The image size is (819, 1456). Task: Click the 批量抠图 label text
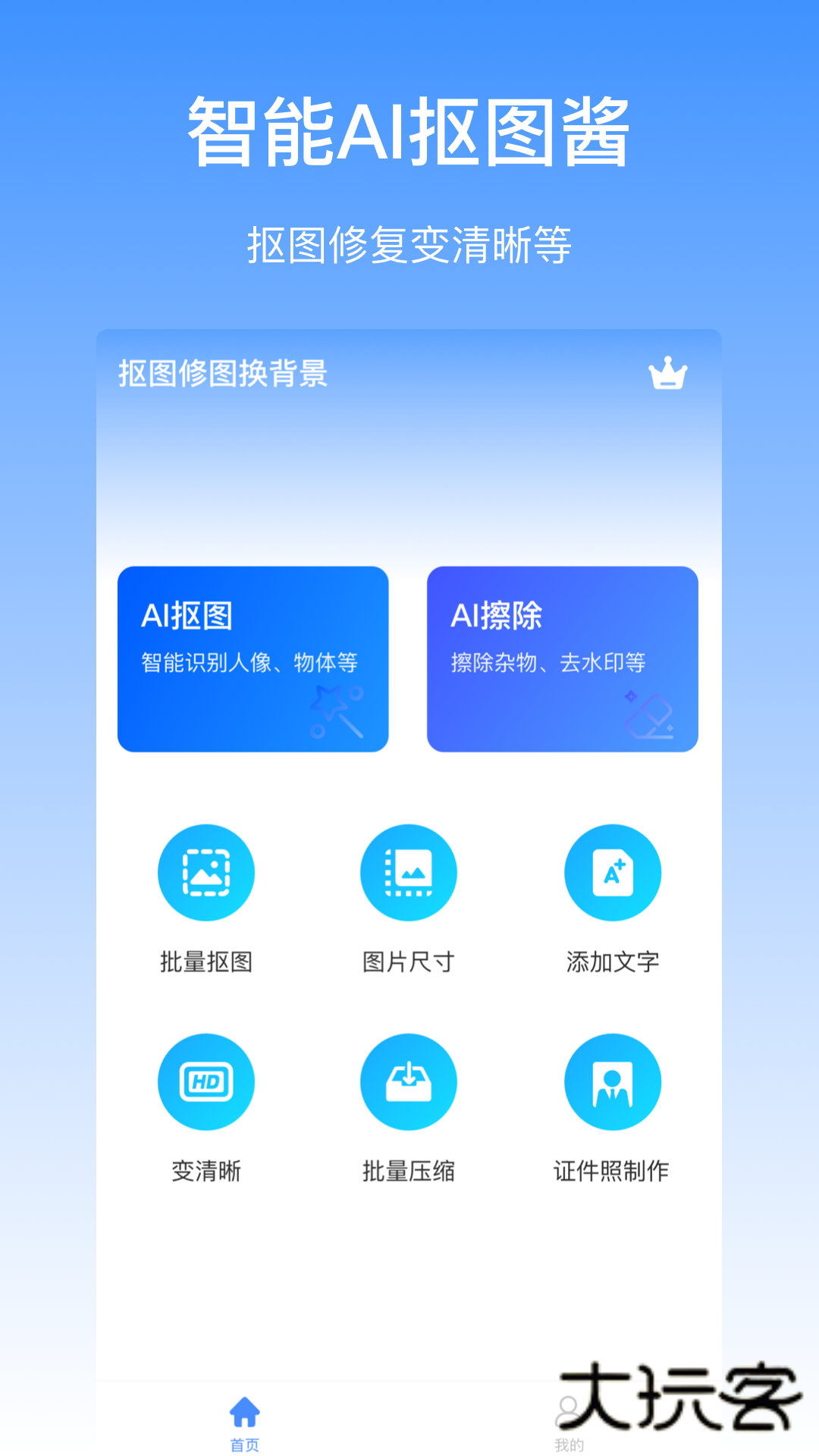tap(206, 962)
